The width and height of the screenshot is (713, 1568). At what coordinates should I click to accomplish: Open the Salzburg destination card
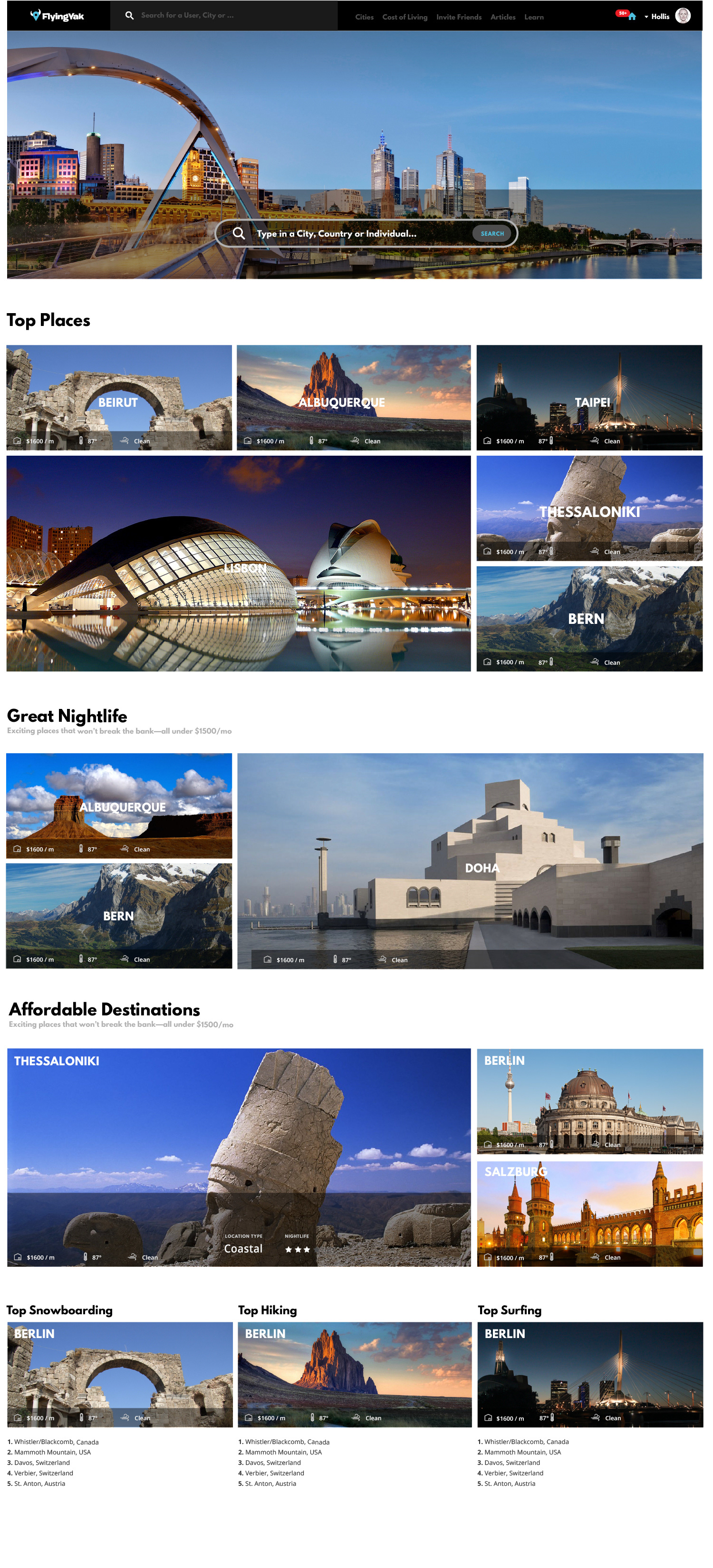(x=589, y=1214)
